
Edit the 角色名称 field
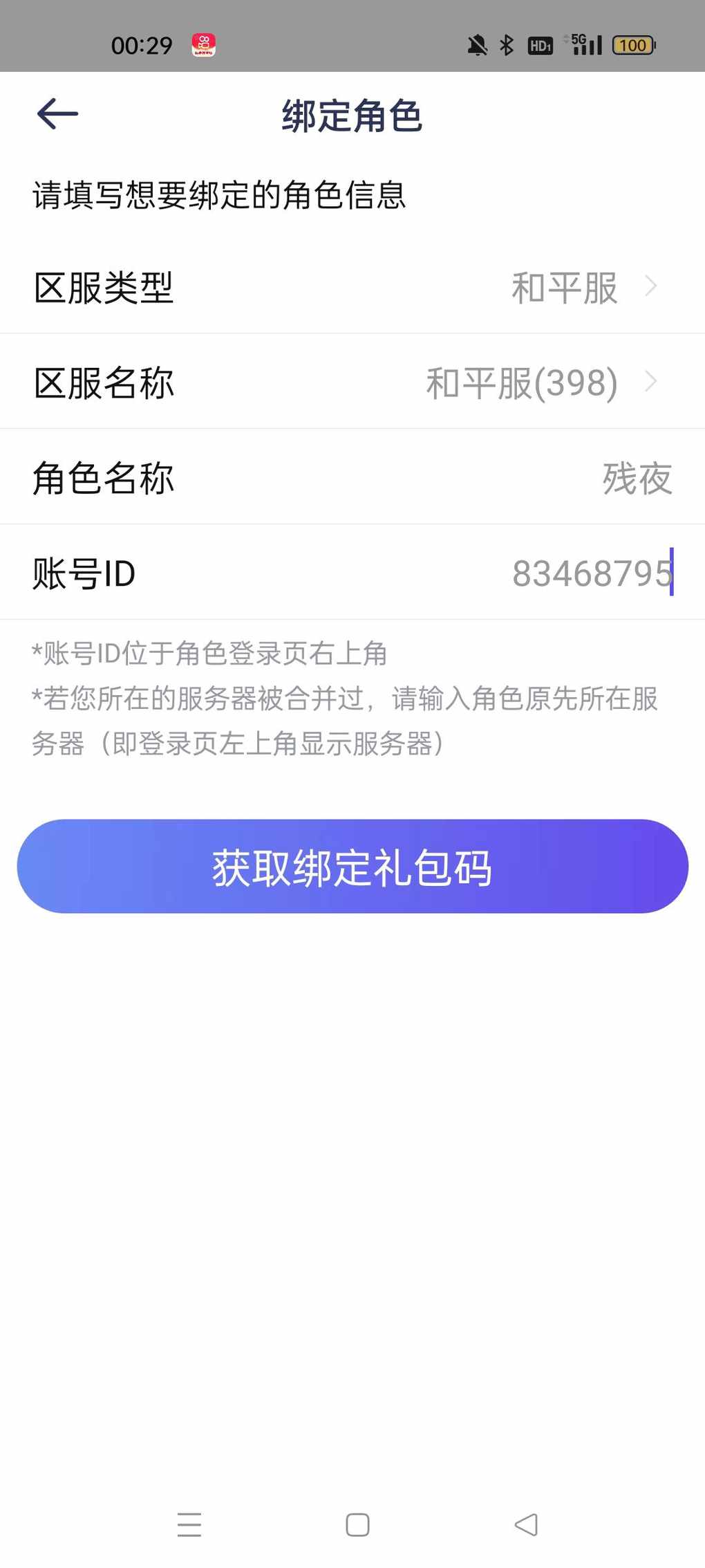tap(352, 477)
